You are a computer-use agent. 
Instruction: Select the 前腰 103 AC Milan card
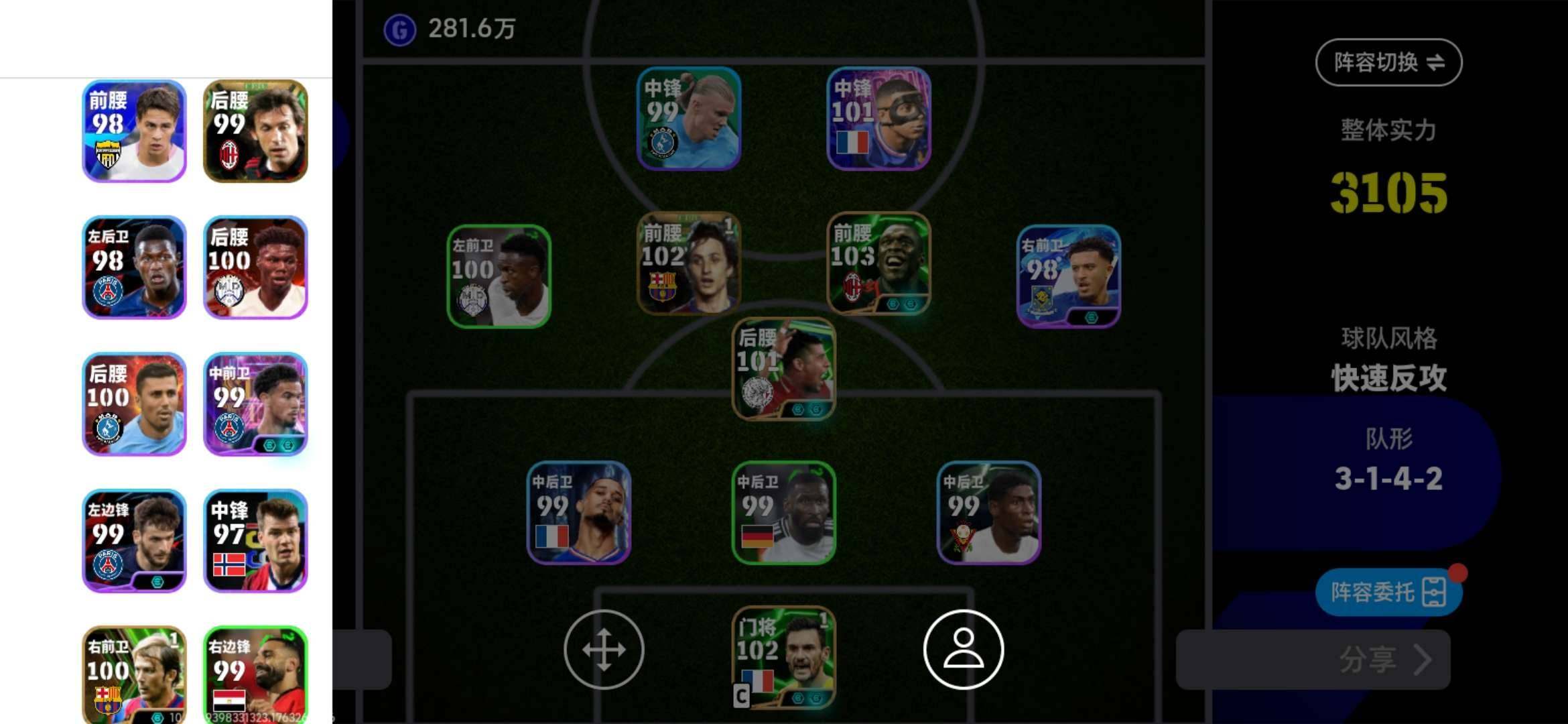pos(878,263)
